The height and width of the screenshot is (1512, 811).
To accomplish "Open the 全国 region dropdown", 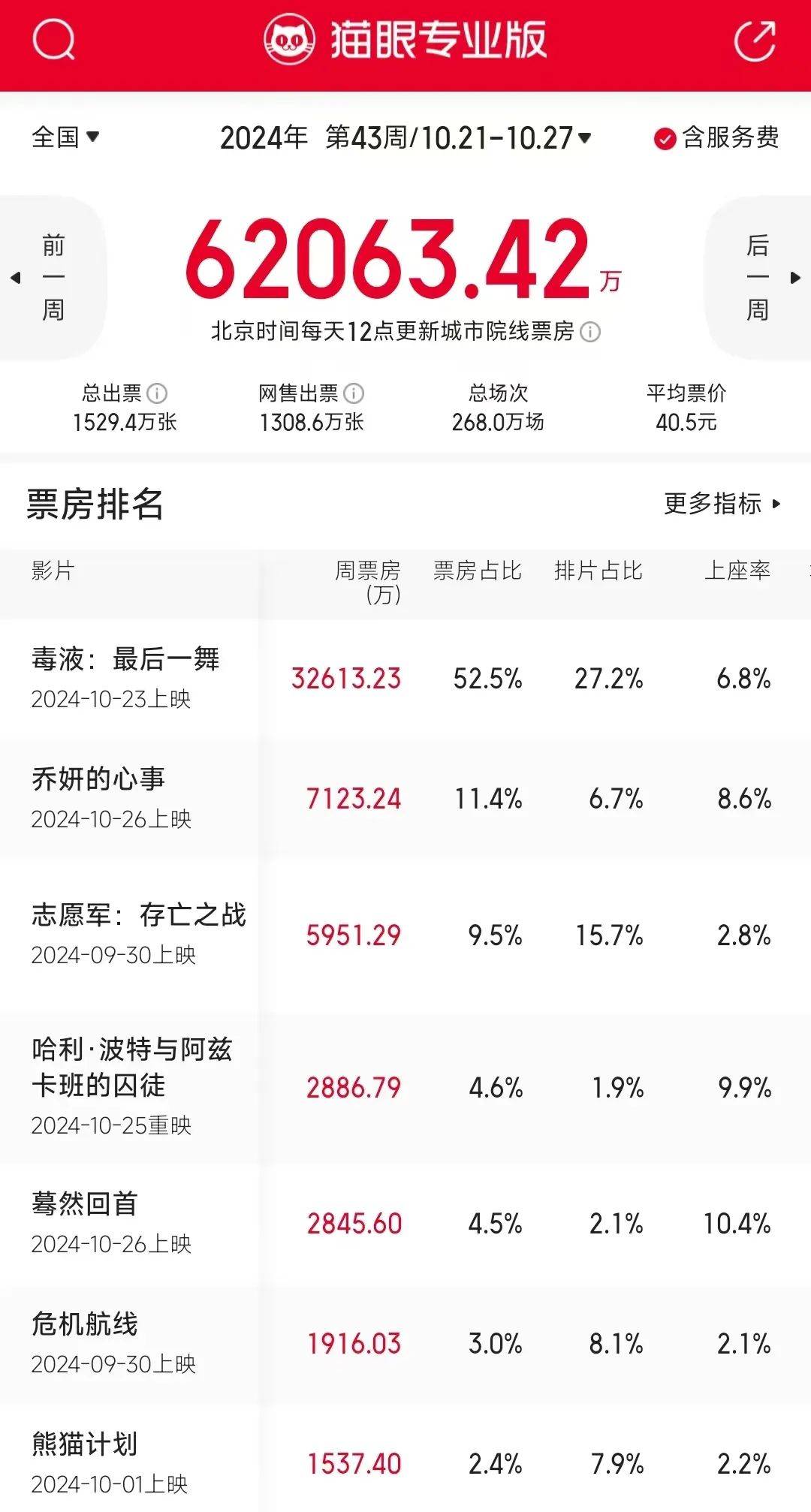I will [x=65, y=137].
